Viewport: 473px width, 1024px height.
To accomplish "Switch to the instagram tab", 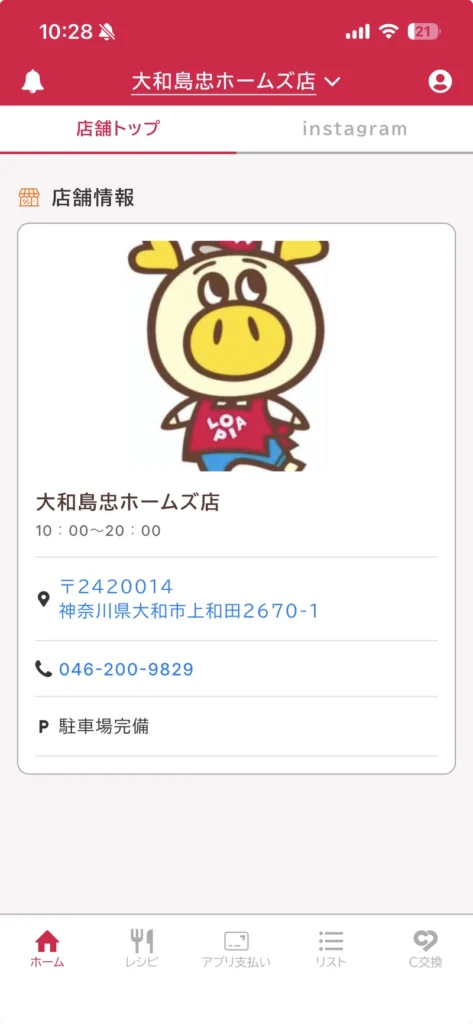I will coord(355,129).
